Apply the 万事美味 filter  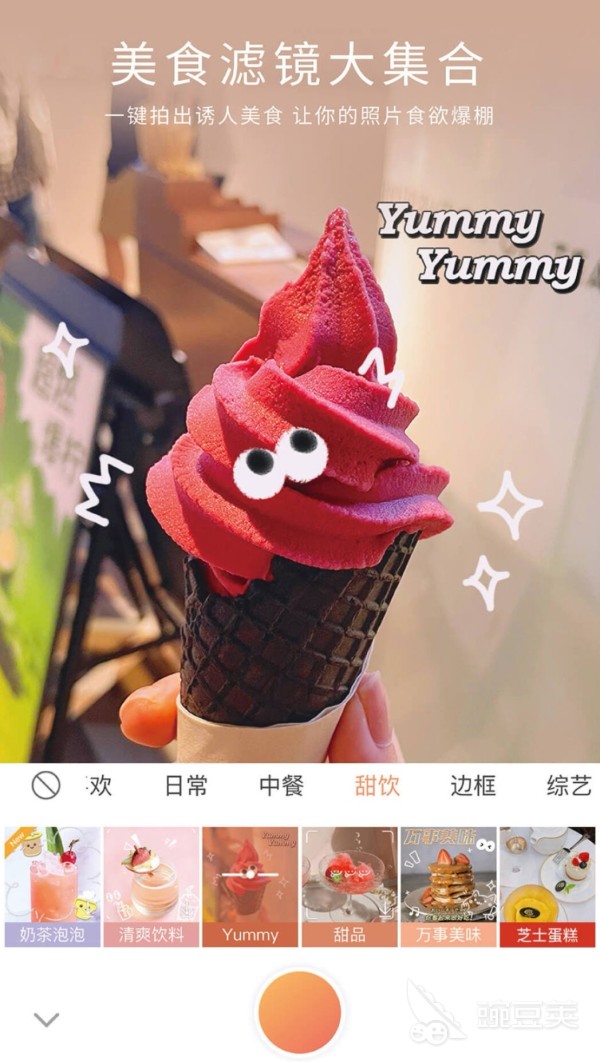tap(448, 887)
